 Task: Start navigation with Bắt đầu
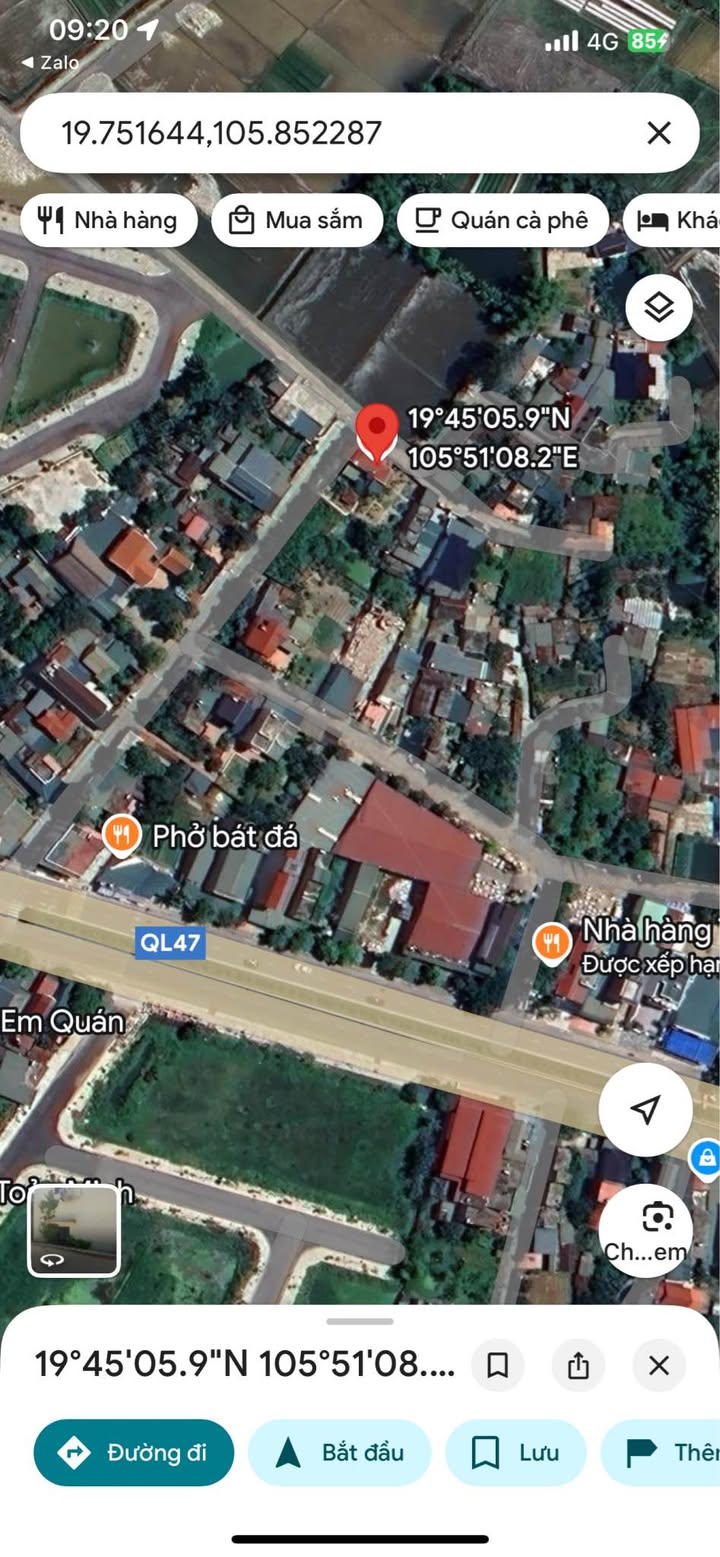coord(339,1453)
